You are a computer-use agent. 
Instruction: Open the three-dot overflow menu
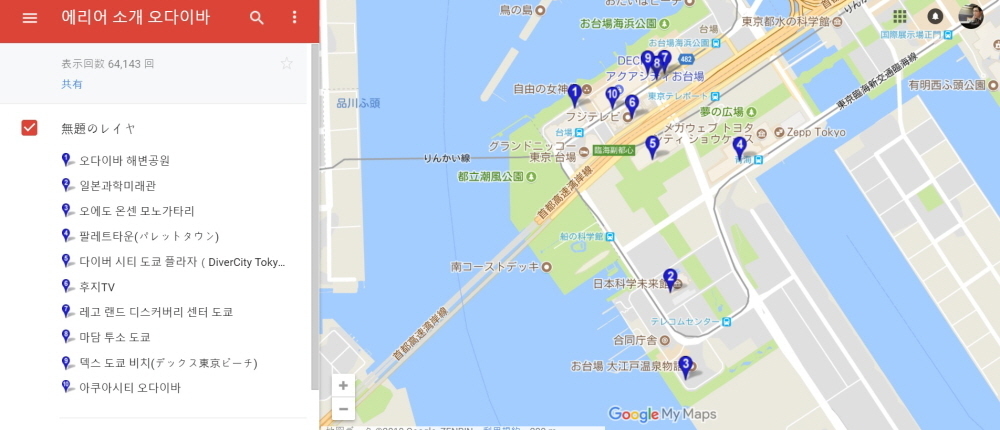(294, 18)
